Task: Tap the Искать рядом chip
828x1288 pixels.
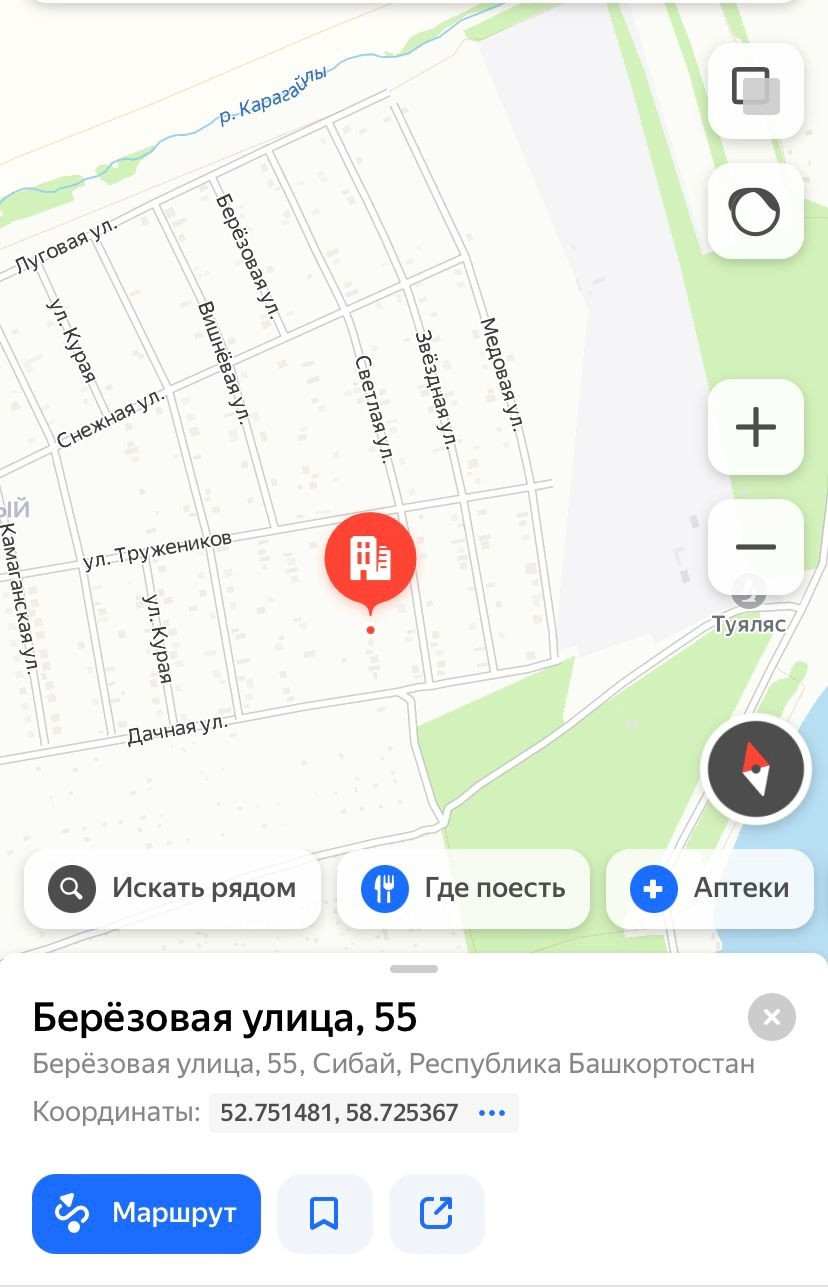Action: (172, 888)
